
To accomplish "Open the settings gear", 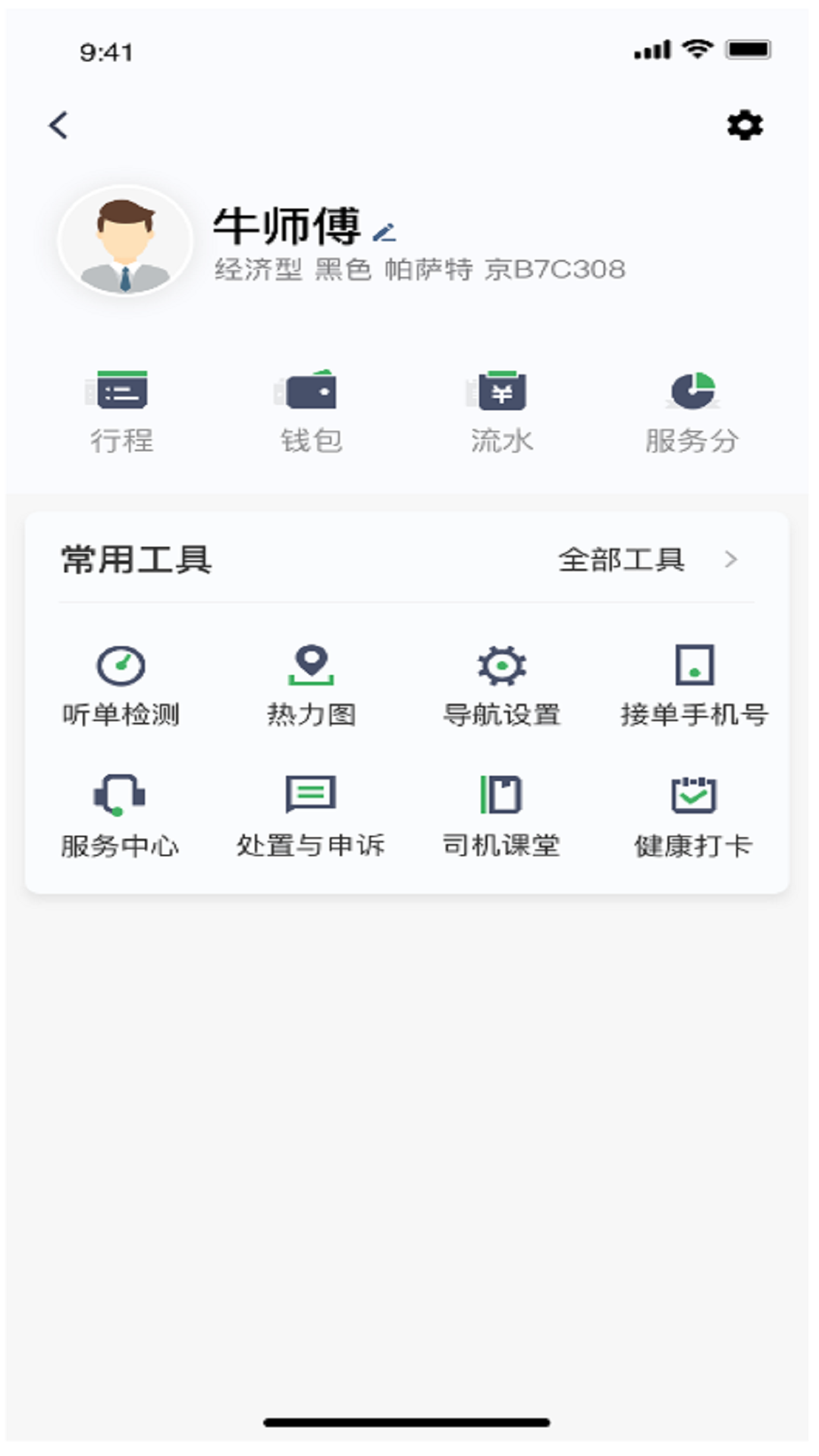I will pos(746,124).
